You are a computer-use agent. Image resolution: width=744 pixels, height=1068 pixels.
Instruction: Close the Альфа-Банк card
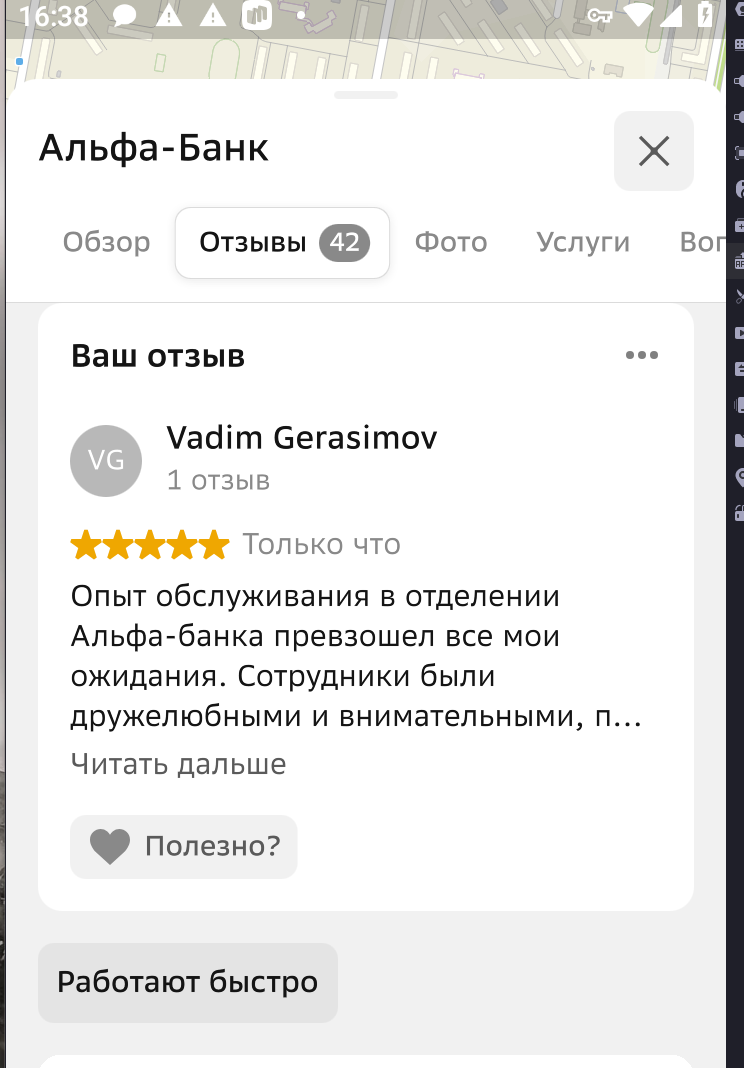pos(653,151)
